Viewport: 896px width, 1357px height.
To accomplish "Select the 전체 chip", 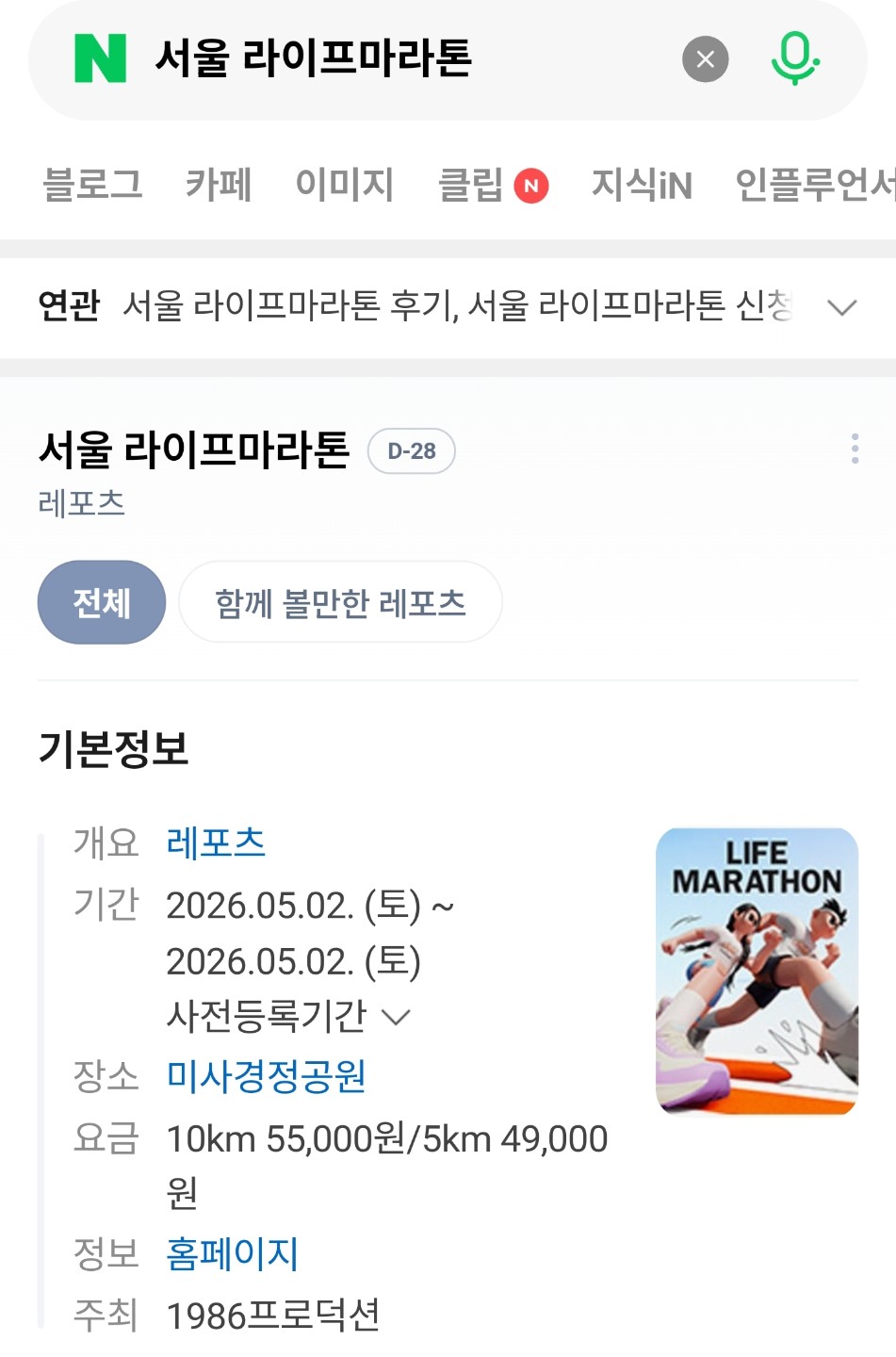I will (x=102, y=602).
